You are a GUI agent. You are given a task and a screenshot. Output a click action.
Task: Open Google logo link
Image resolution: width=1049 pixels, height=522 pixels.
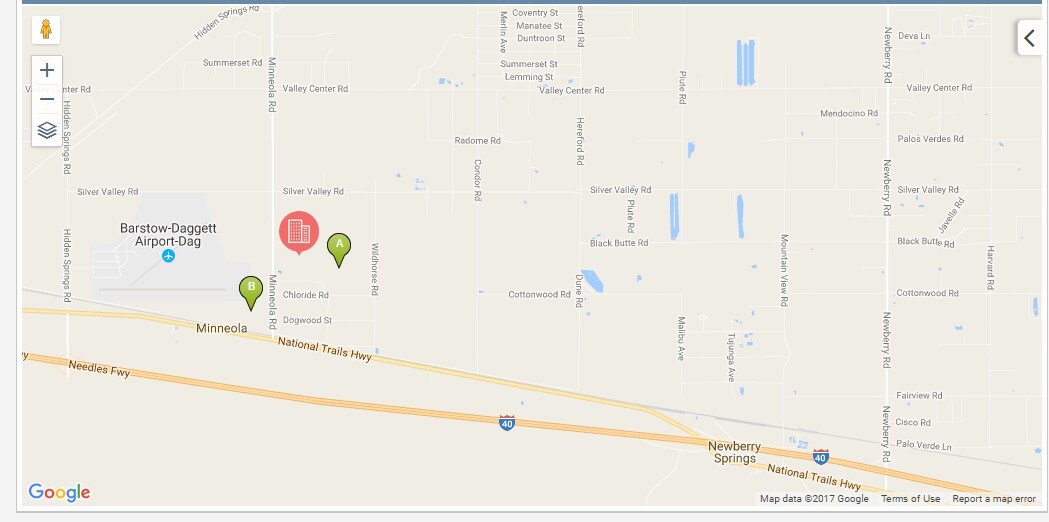point(59,492)
